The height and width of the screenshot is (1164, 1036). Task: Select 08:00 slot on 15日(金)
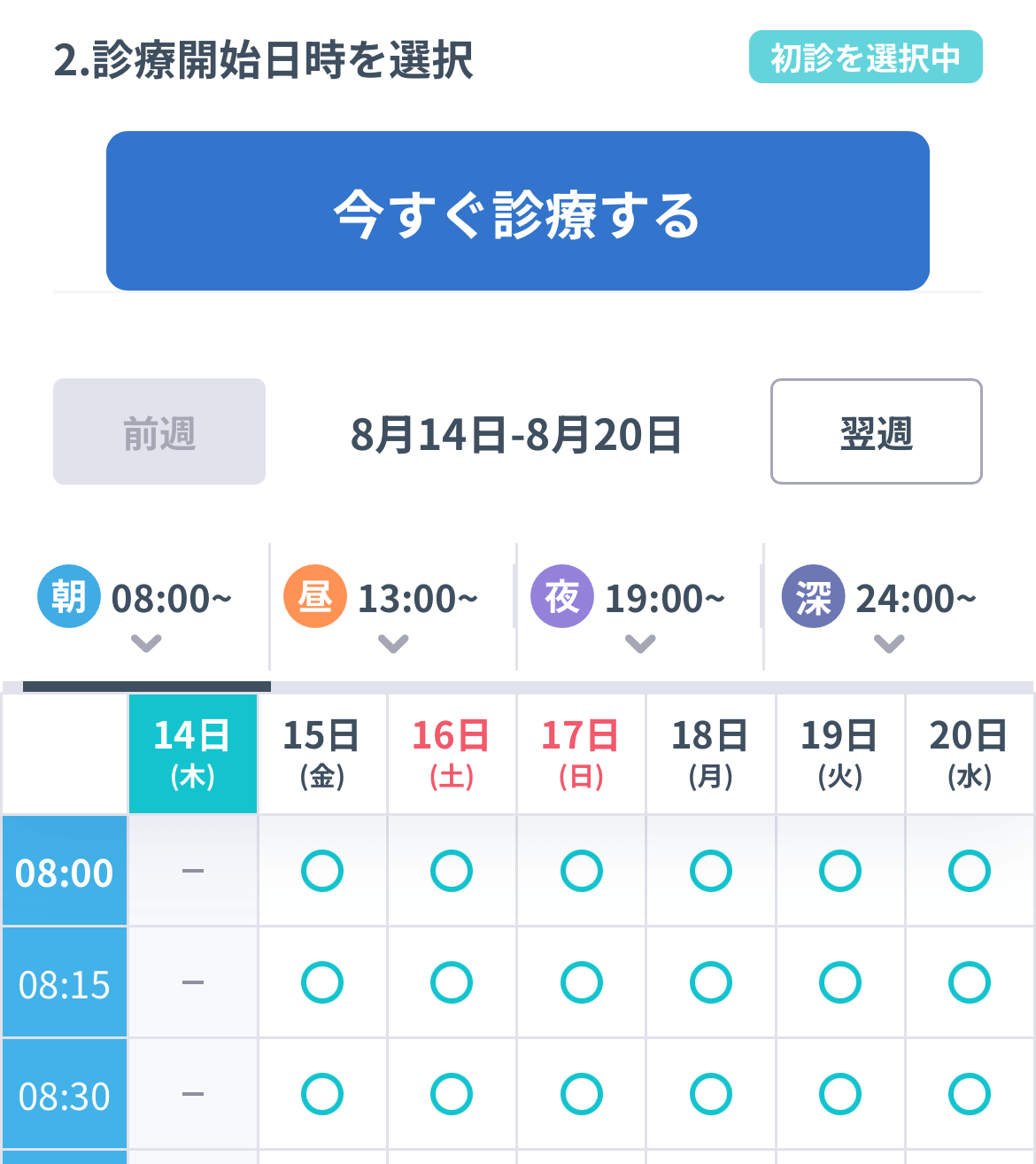pos(322,871)
